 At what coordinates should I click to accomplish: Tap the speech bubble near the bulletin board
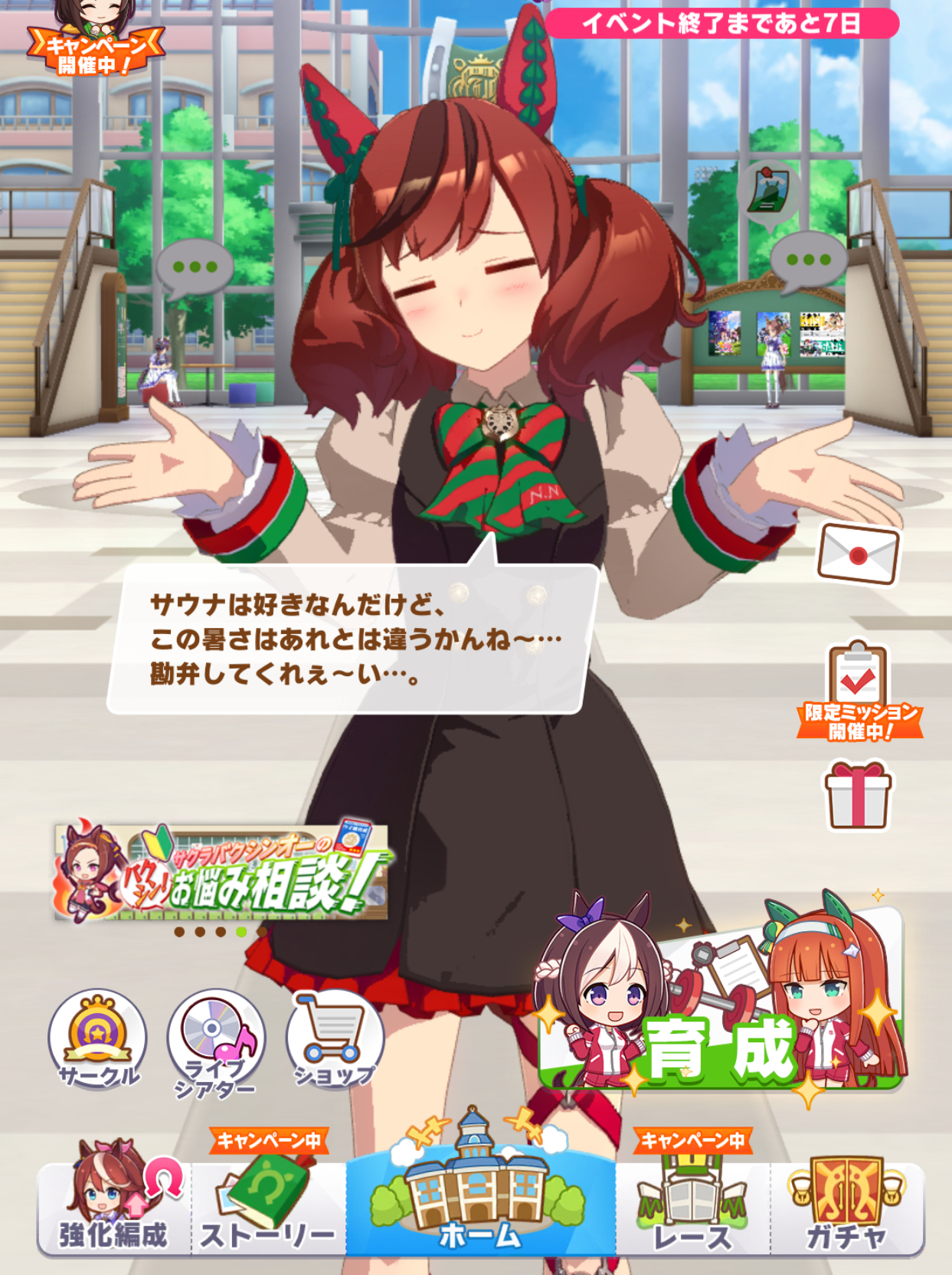(x=807, y=261)
